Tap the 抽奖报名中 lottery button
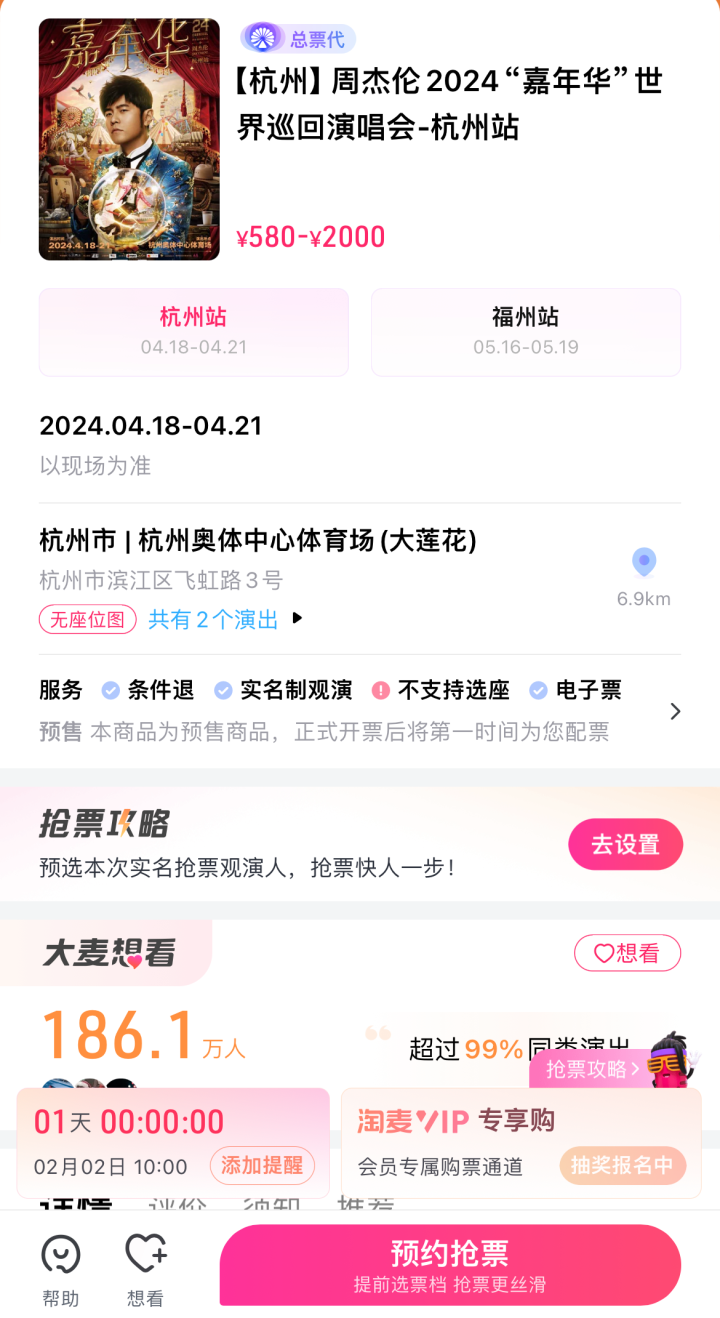 point(623,1166)
